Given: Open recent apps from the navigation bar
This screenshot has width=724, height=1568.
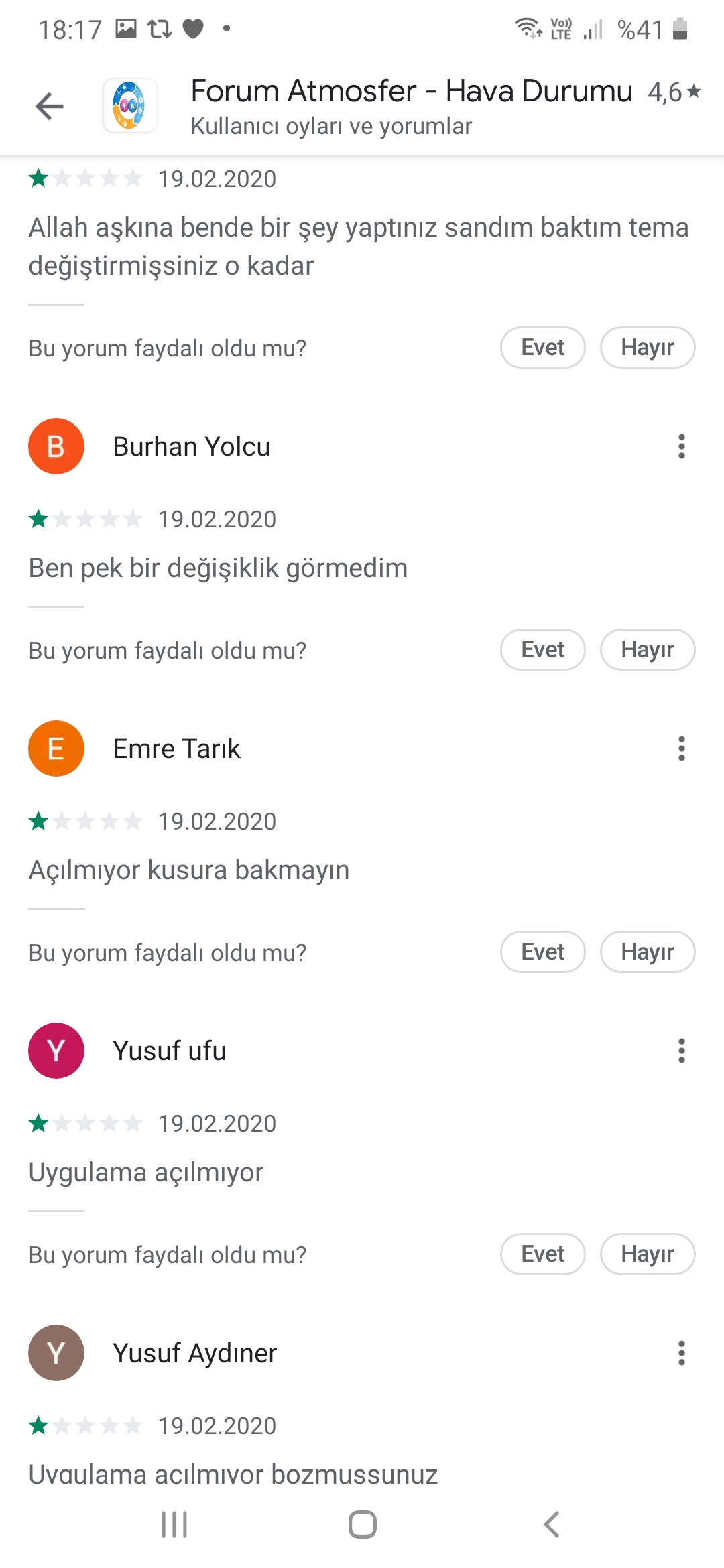Looking at the screenshot, I should tap(174, 1524).
